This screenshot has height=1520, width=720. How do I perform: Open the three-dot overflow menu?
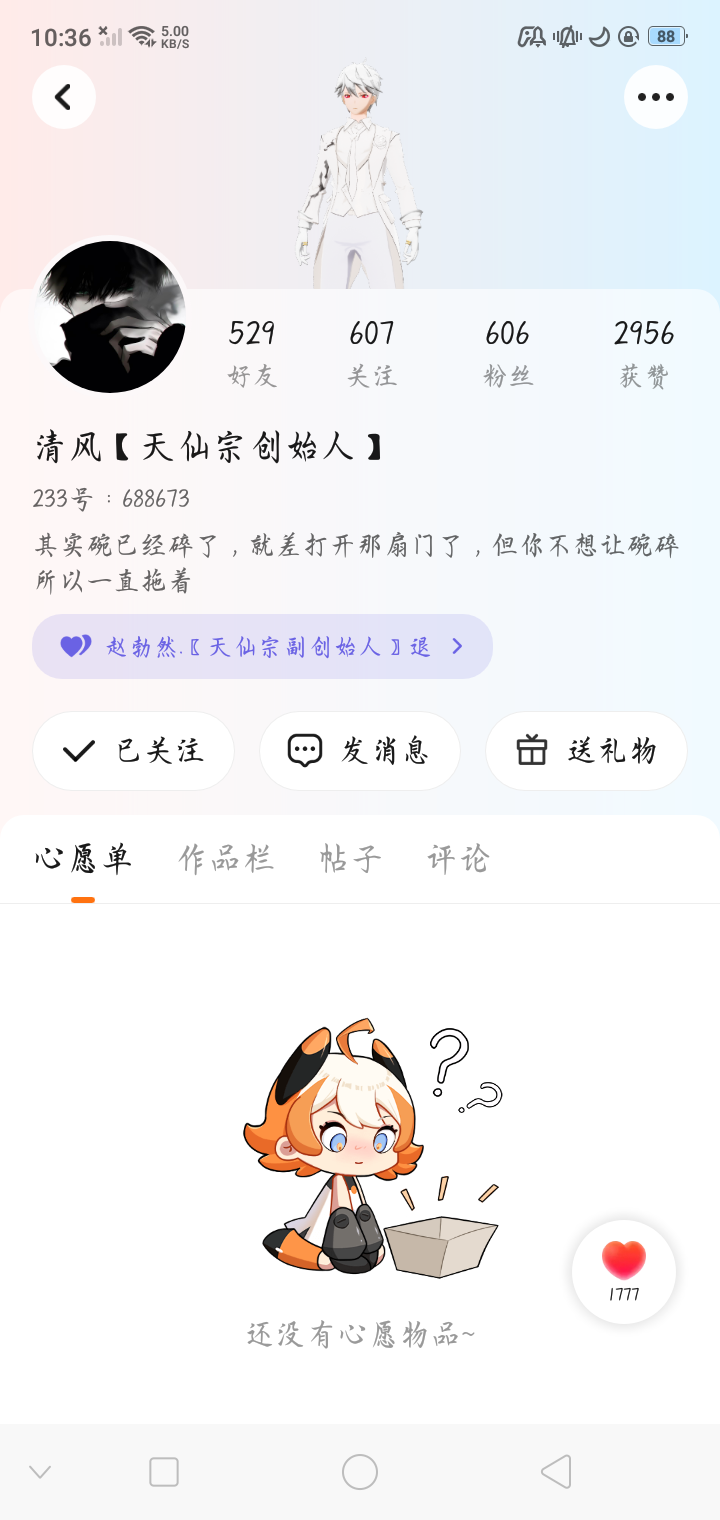pyautogui.click(x=655, y=97)
